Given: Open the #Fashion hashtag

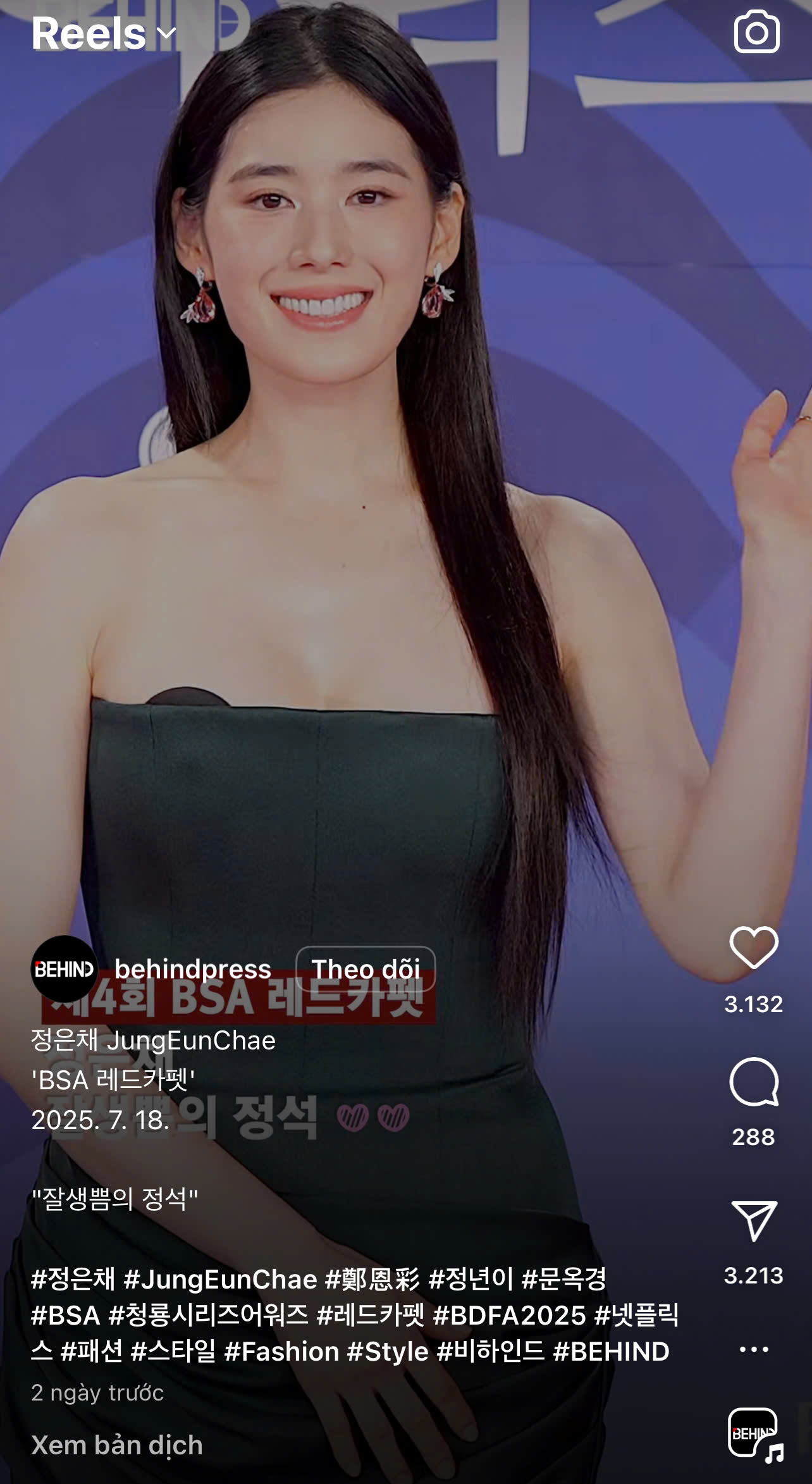Looking at the screenshot, I should pos(281,1352).
